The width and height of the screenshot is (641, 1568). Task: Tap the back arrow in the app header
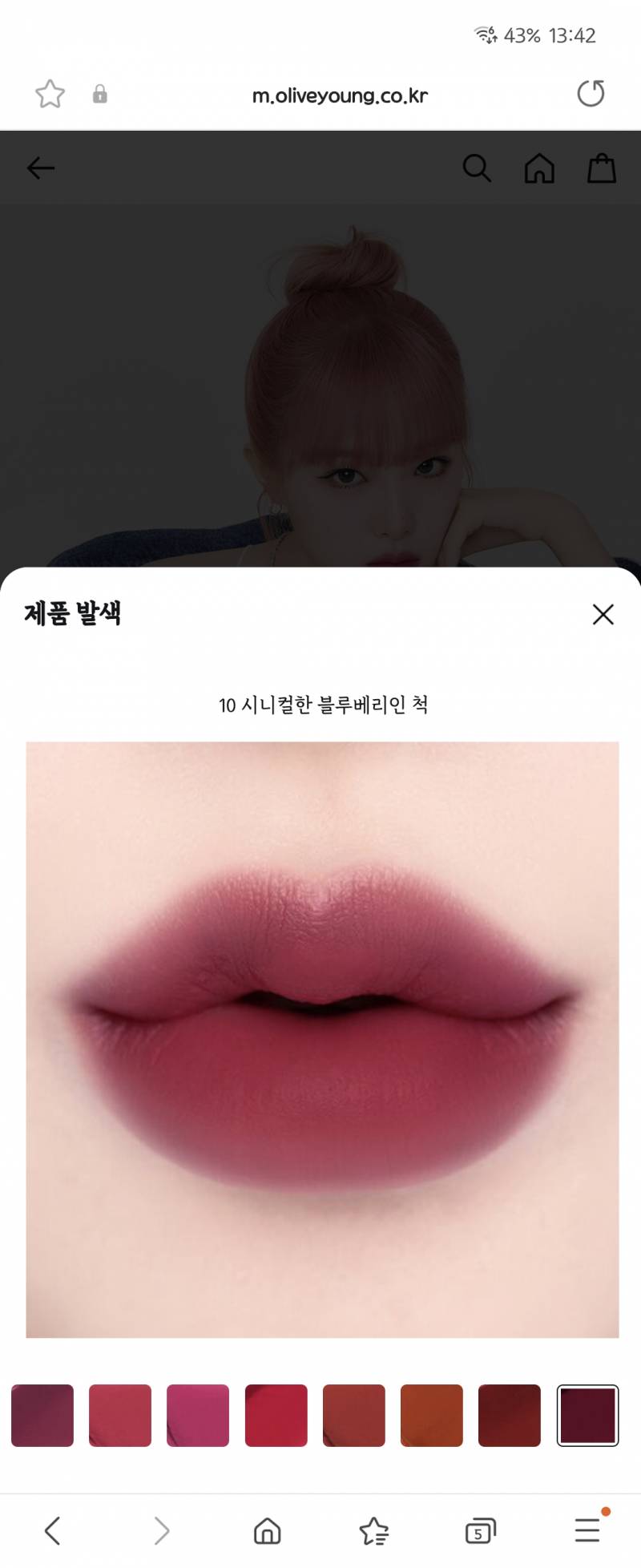click(41, 168)
